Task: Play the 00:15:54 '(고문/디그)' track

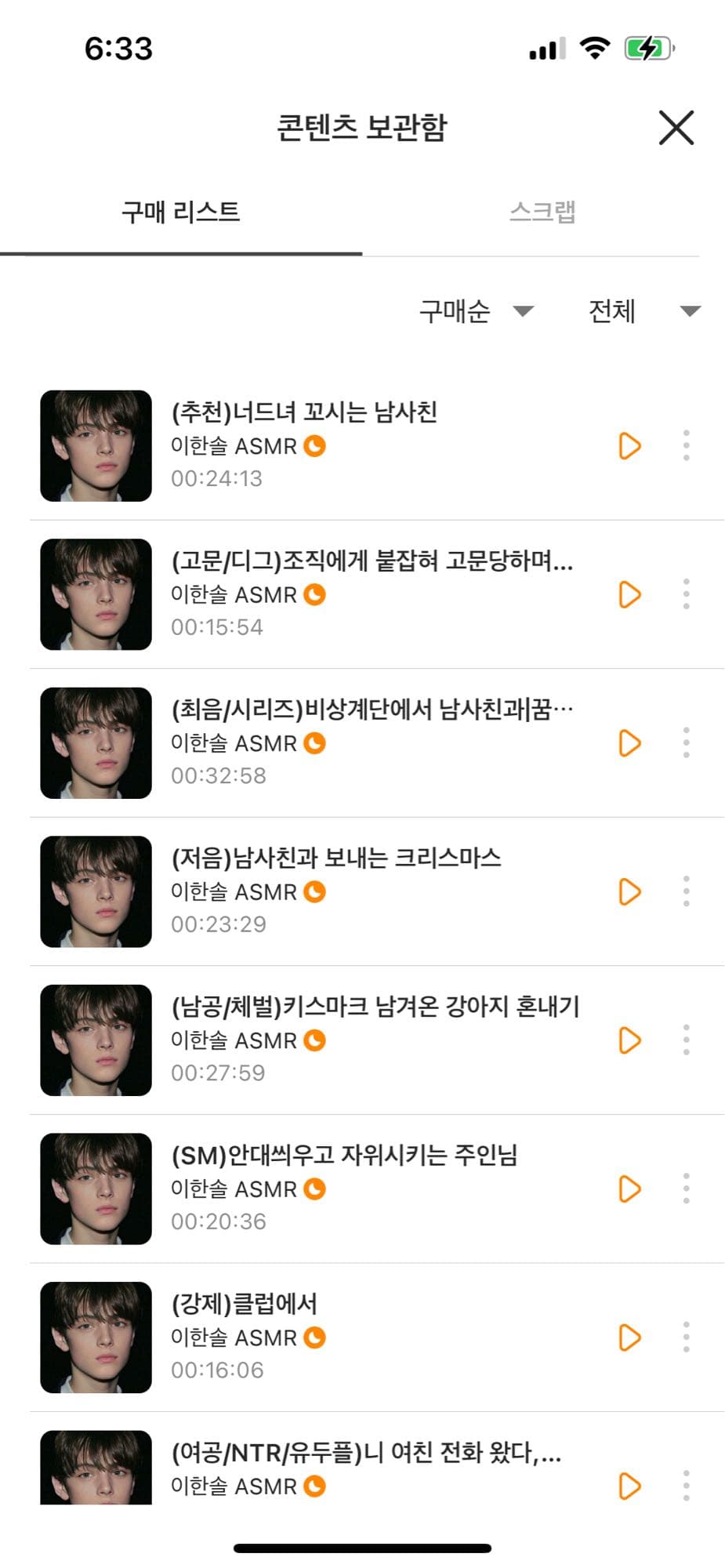Action: (x=629, y=594)
